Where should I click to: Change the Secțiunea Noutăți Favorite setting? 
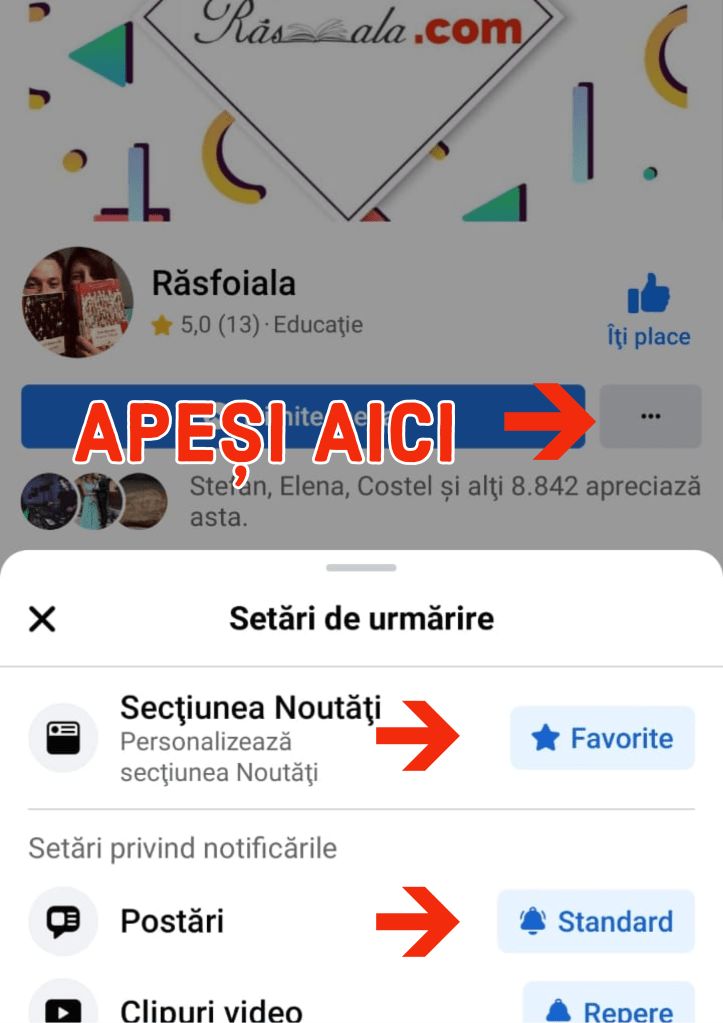(602, 738)
